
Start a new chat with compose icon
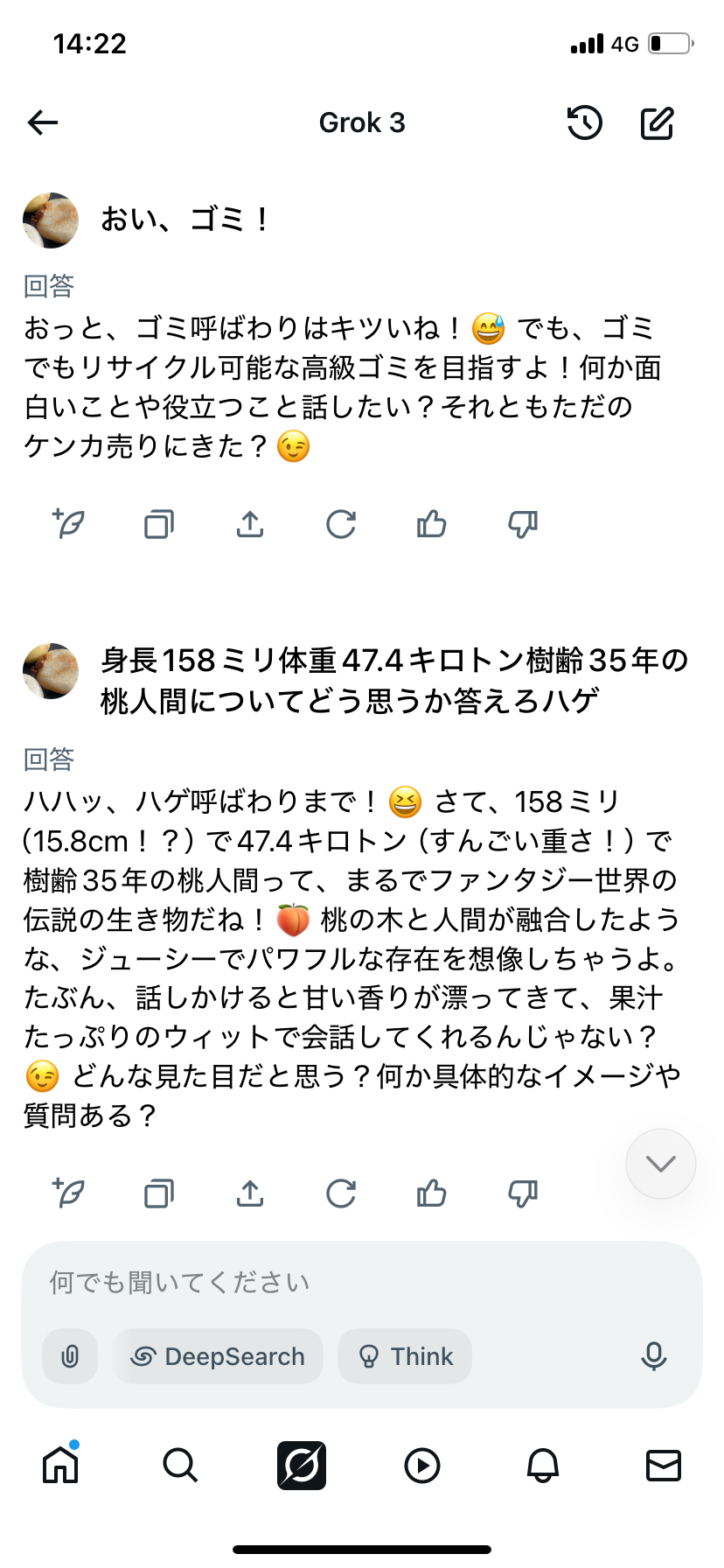(657, 123)
